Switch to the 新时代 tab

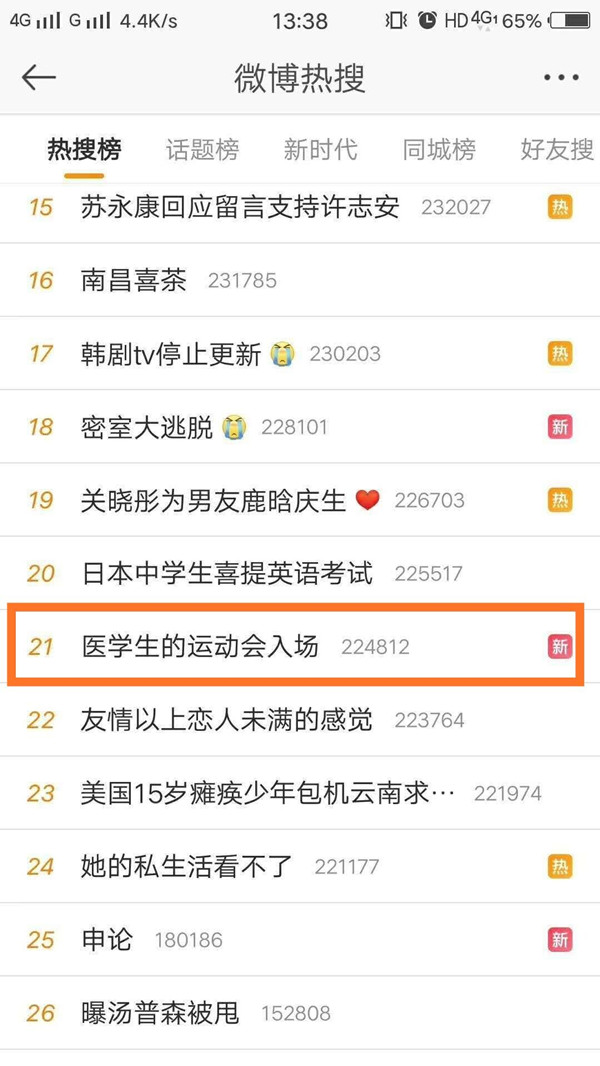pos(320,149)
